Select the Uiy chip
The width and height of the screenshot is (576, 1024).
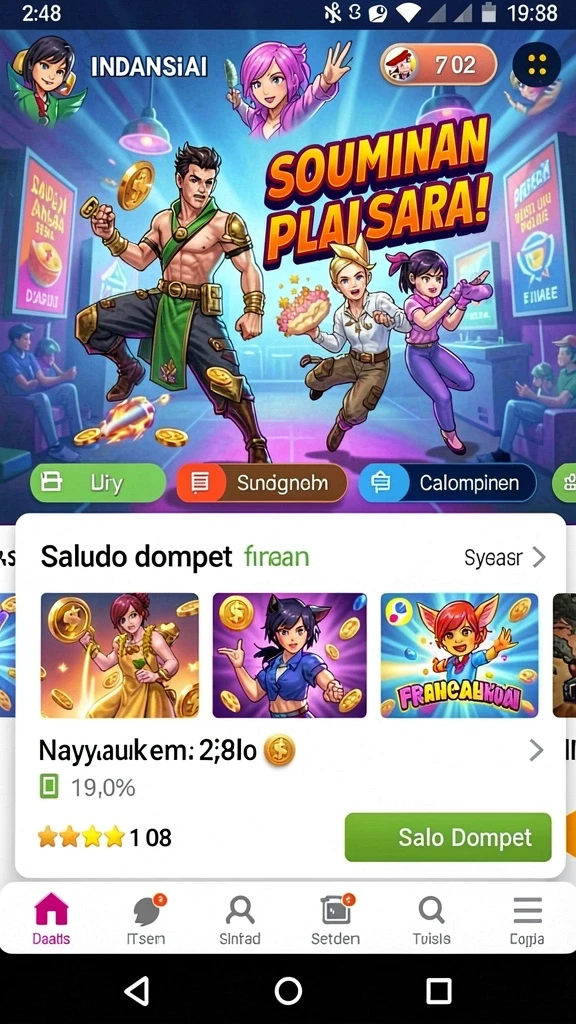pyautogui.click(x=98, y=483)
